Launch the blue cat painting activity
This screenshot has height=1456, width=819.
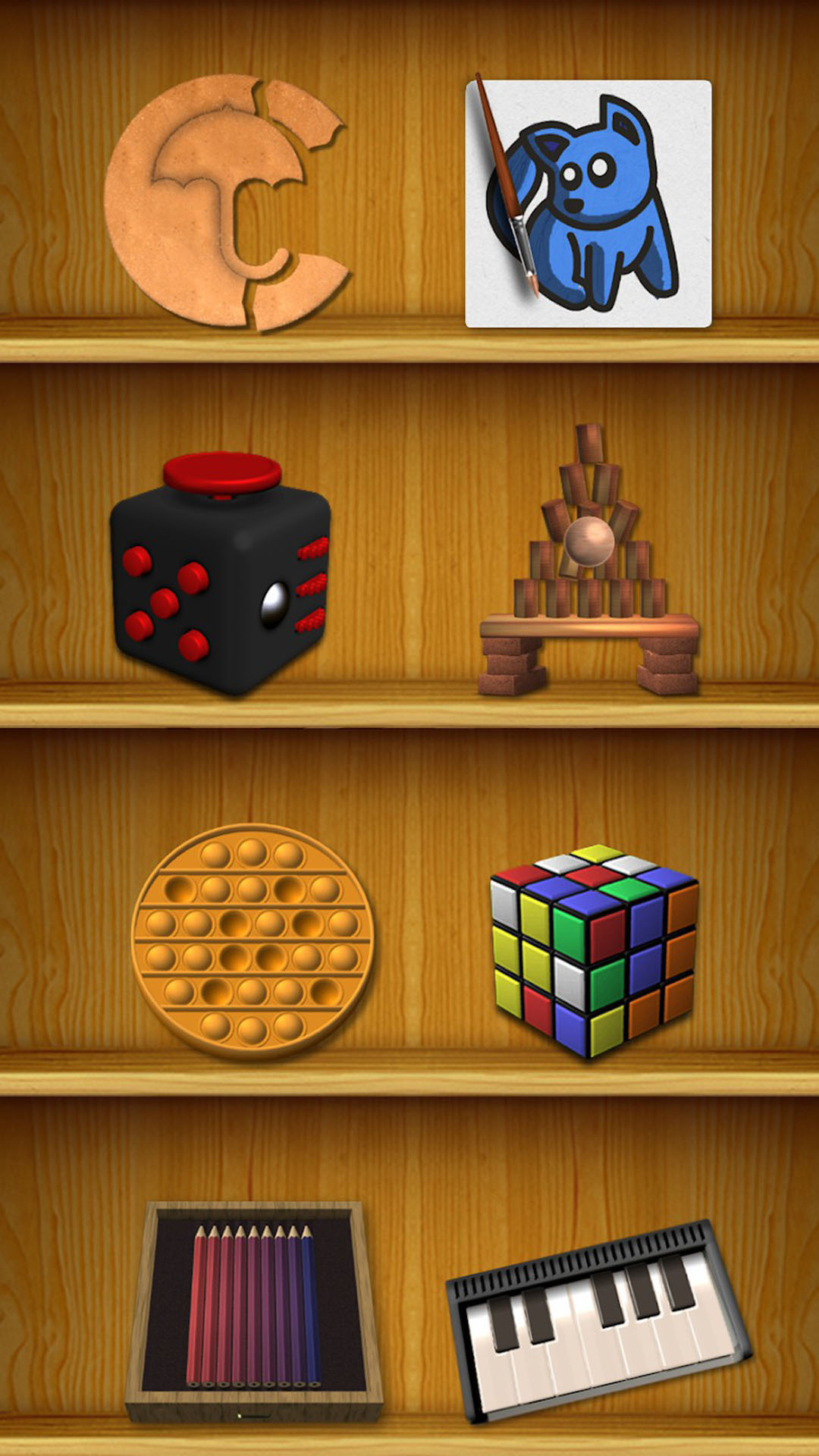[x=588, y=203]
